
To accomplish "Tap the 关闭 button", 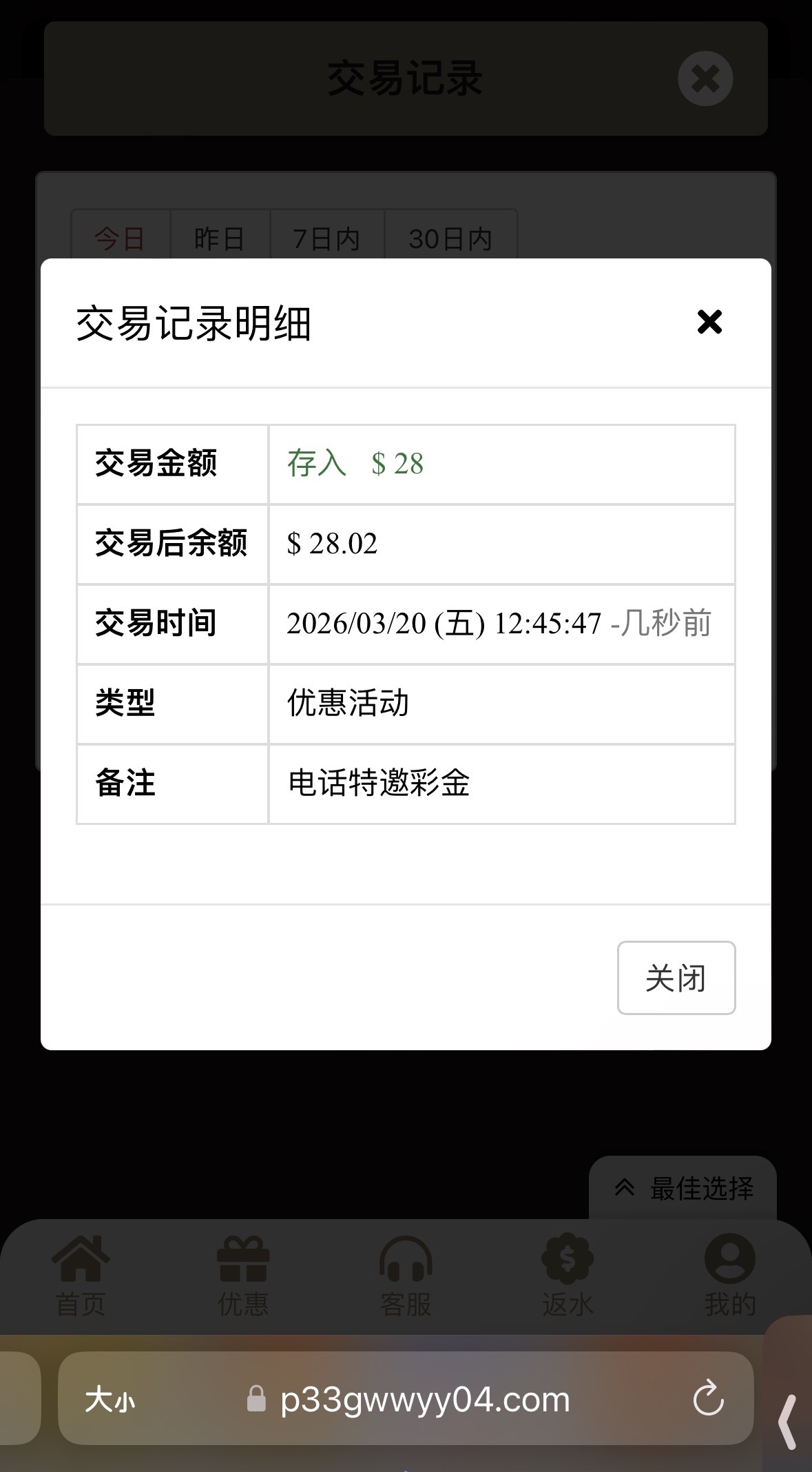I will 676,978.
